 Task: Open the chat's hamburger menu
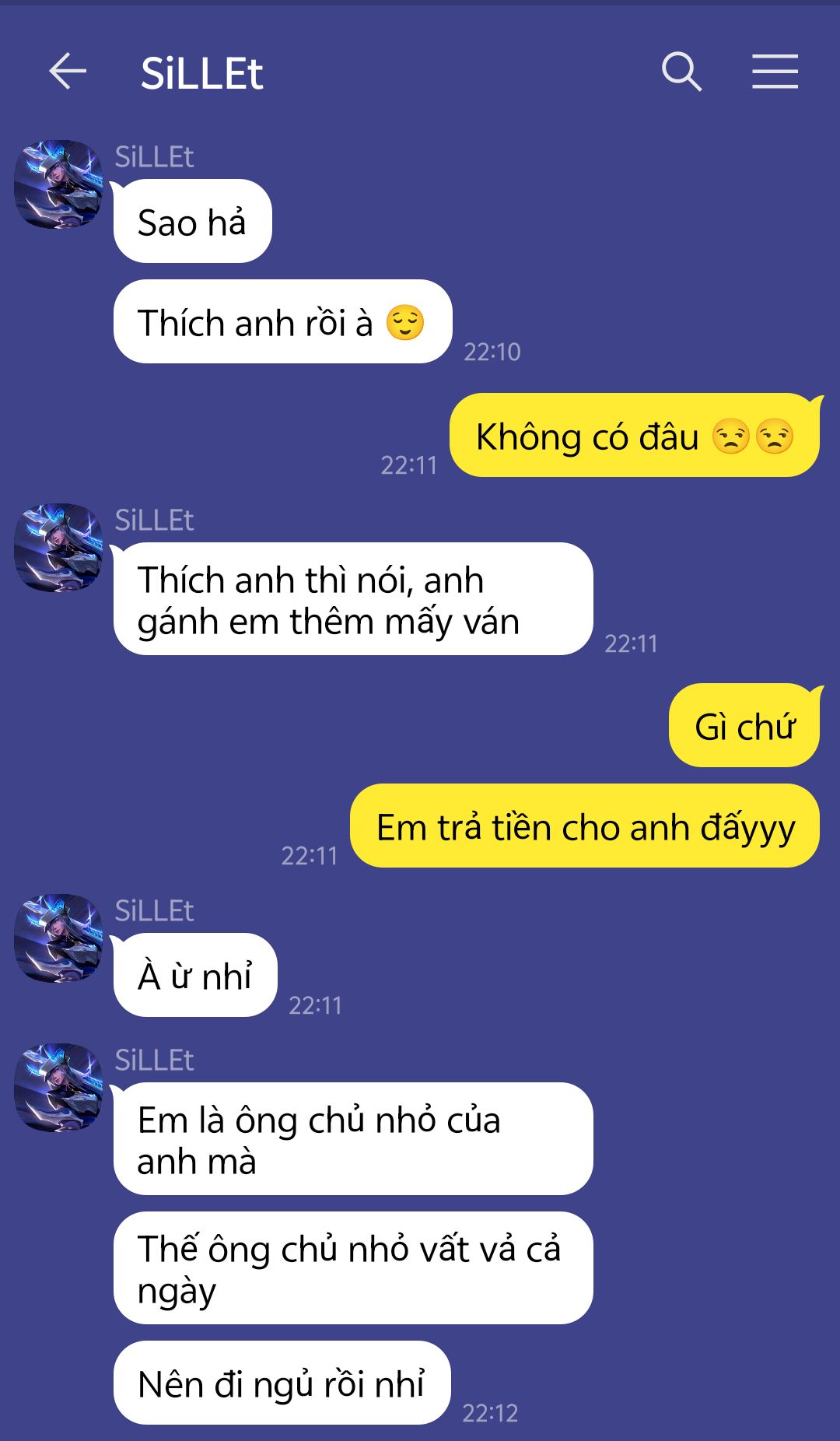pyautogui.click(x=775, y=72)
